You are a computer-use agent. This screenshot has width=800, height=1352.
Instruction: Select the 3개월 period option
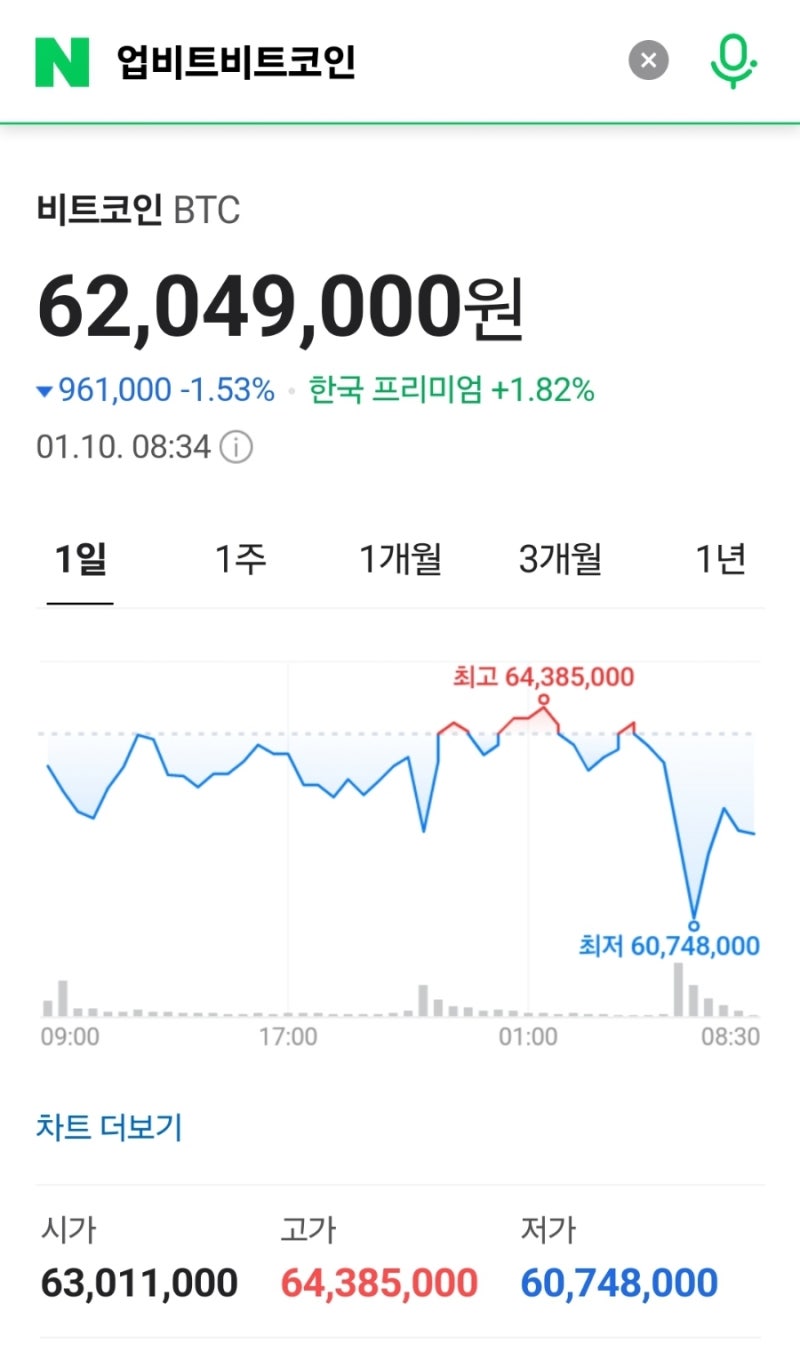point(562,560)
